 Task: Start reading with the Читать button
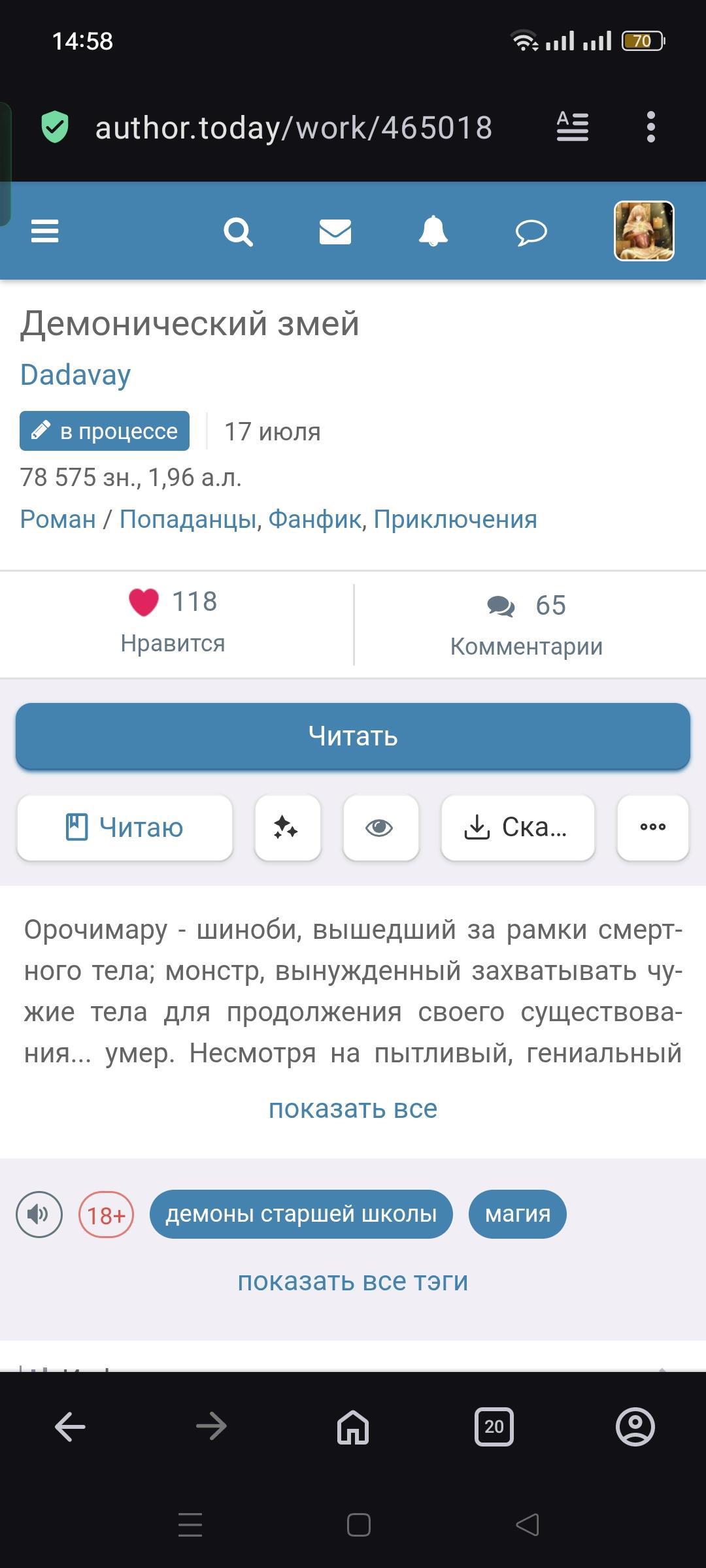353,736
